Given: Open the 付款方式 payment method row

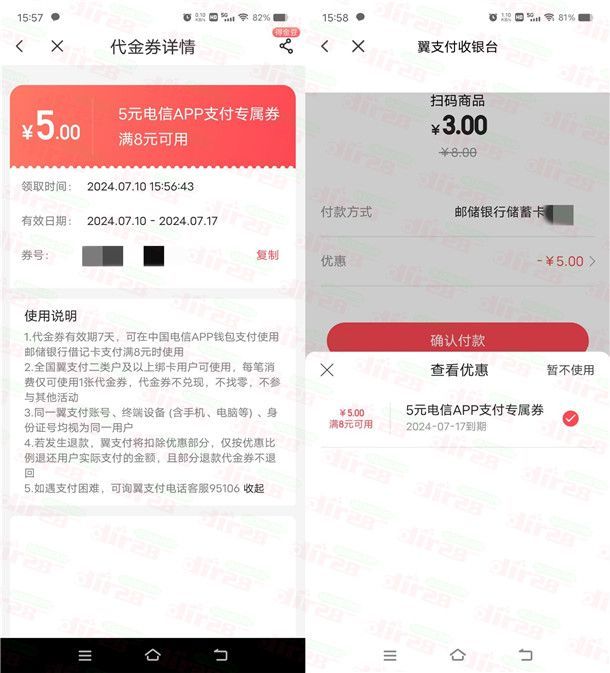Looking at the screenshot, I should click(457, 212).
